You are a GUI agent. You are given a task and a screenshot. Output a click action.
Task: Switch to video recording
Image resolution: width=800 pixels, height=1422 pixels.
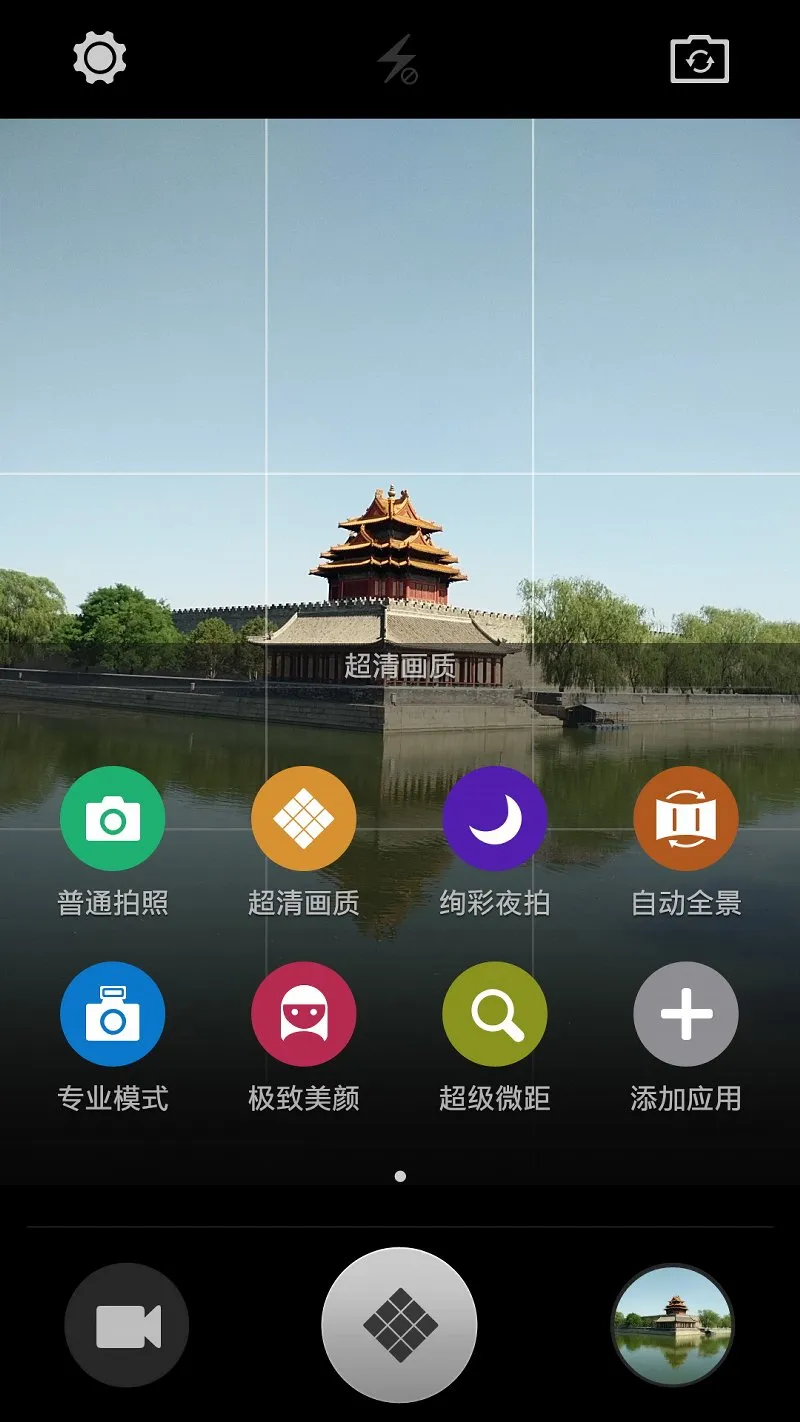[x=127, y=1326]
